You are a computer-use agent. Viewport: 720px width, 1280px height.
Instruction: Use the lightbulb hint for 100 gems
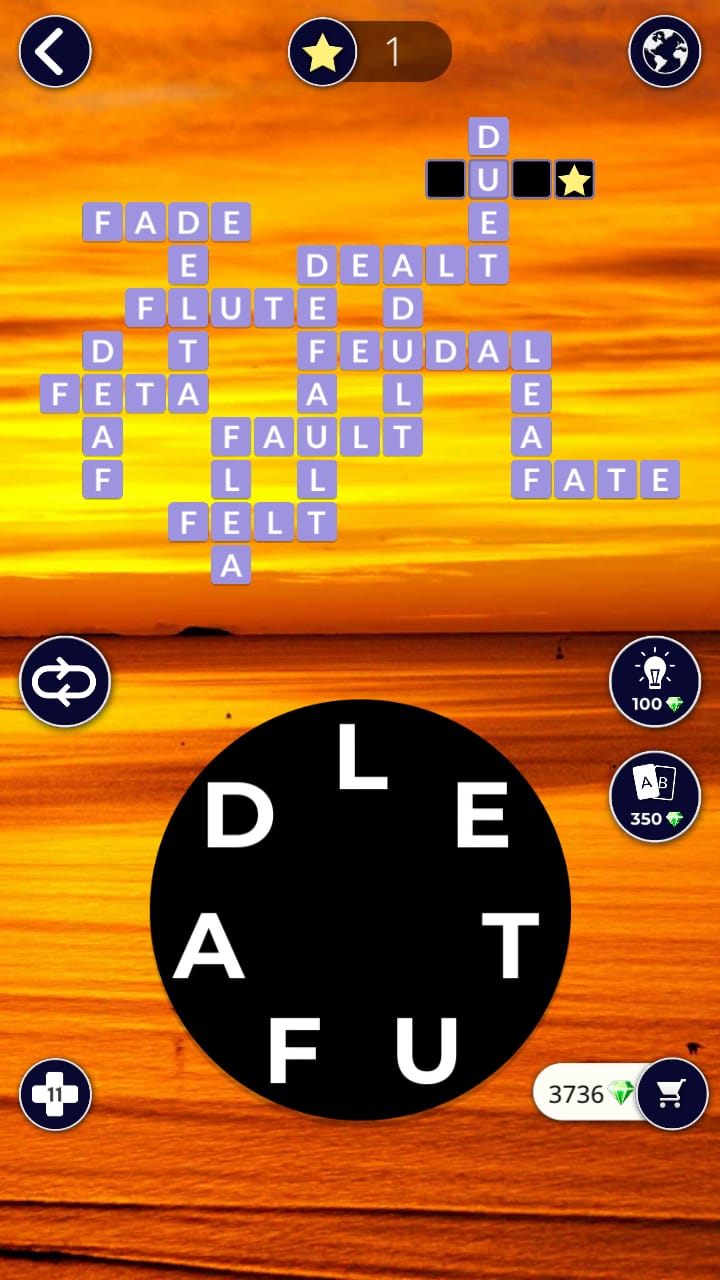[x=655, y=682]
